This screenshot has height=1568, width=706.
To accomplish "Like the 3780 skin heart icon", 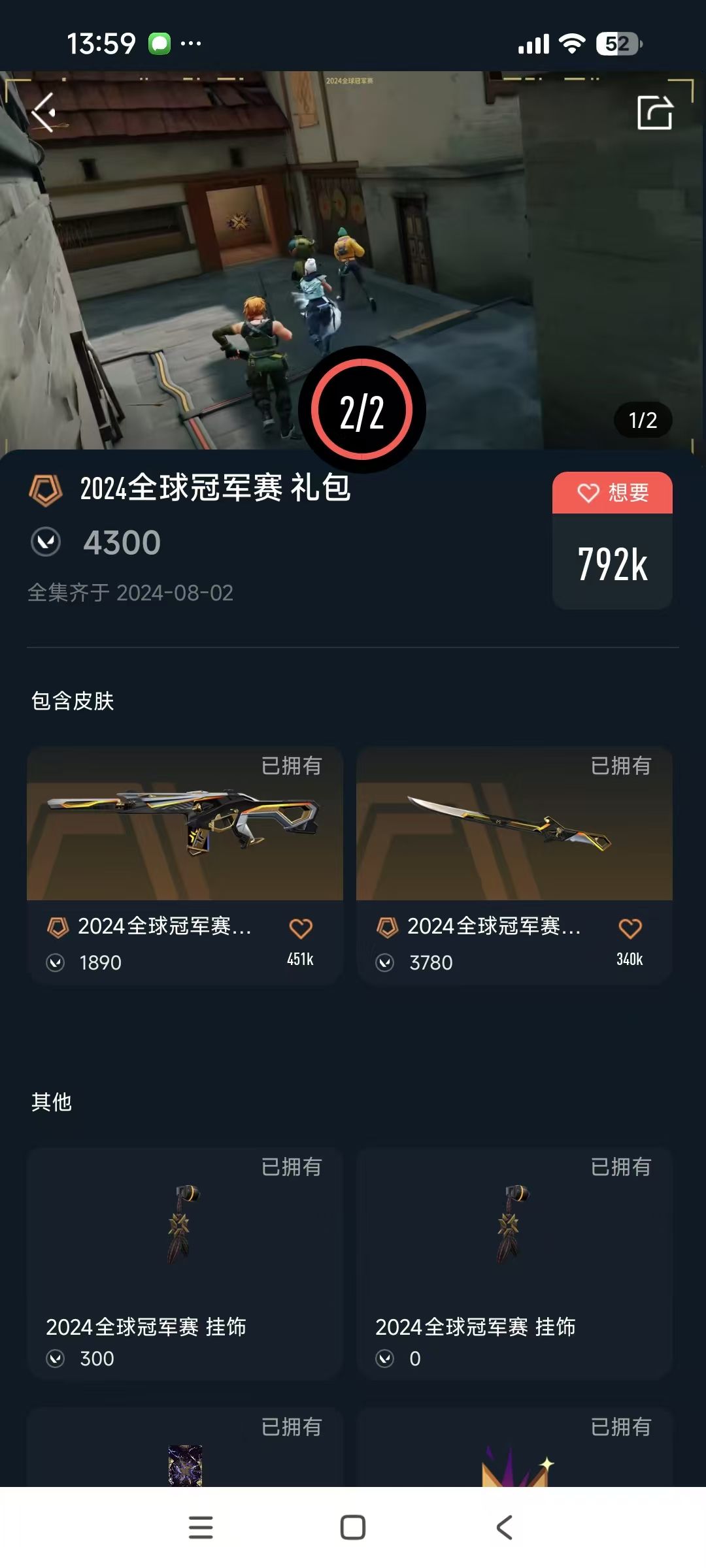I will 630,928.
